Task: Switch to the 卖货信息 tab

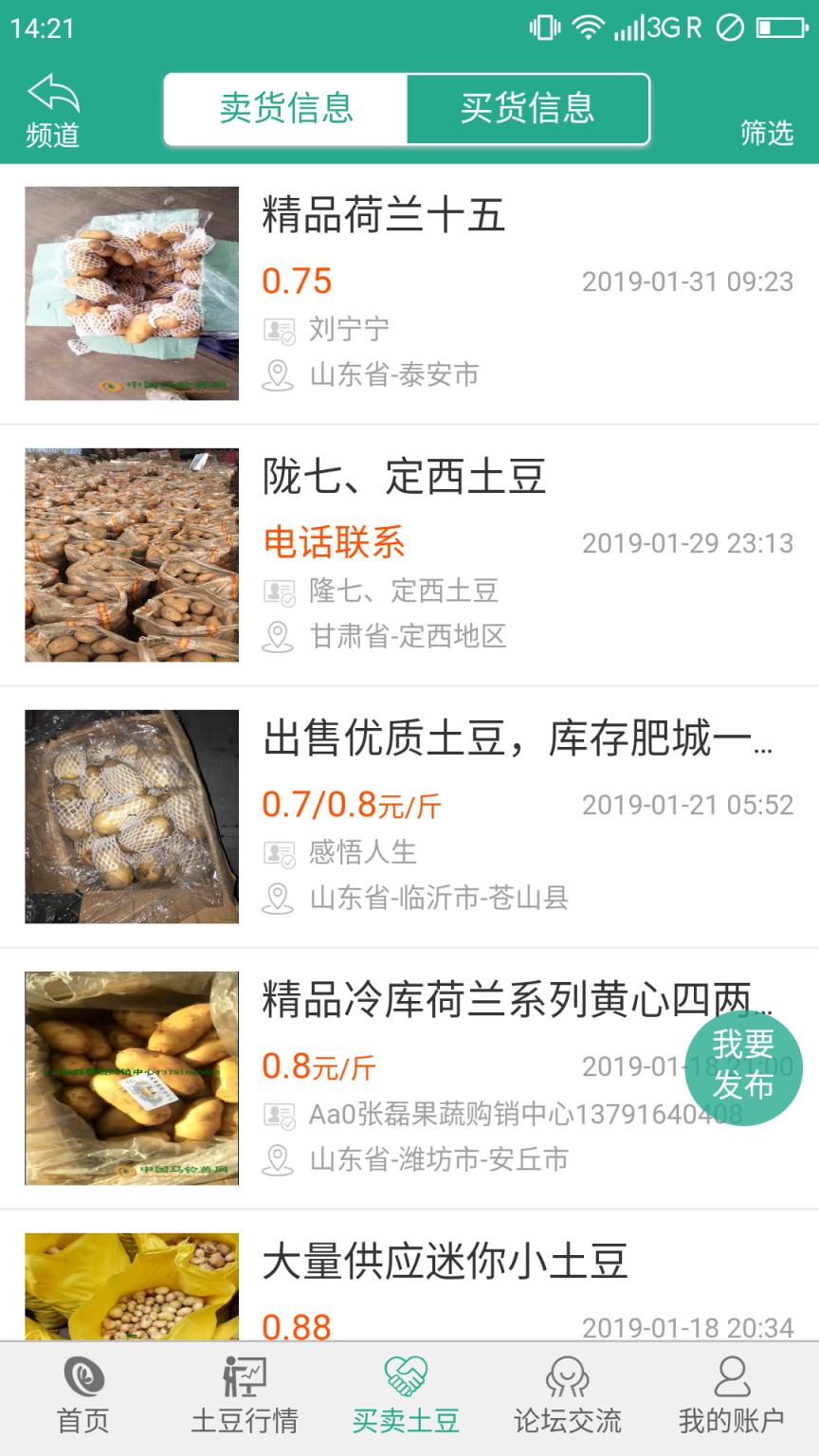Action: (x=284, y=109)
